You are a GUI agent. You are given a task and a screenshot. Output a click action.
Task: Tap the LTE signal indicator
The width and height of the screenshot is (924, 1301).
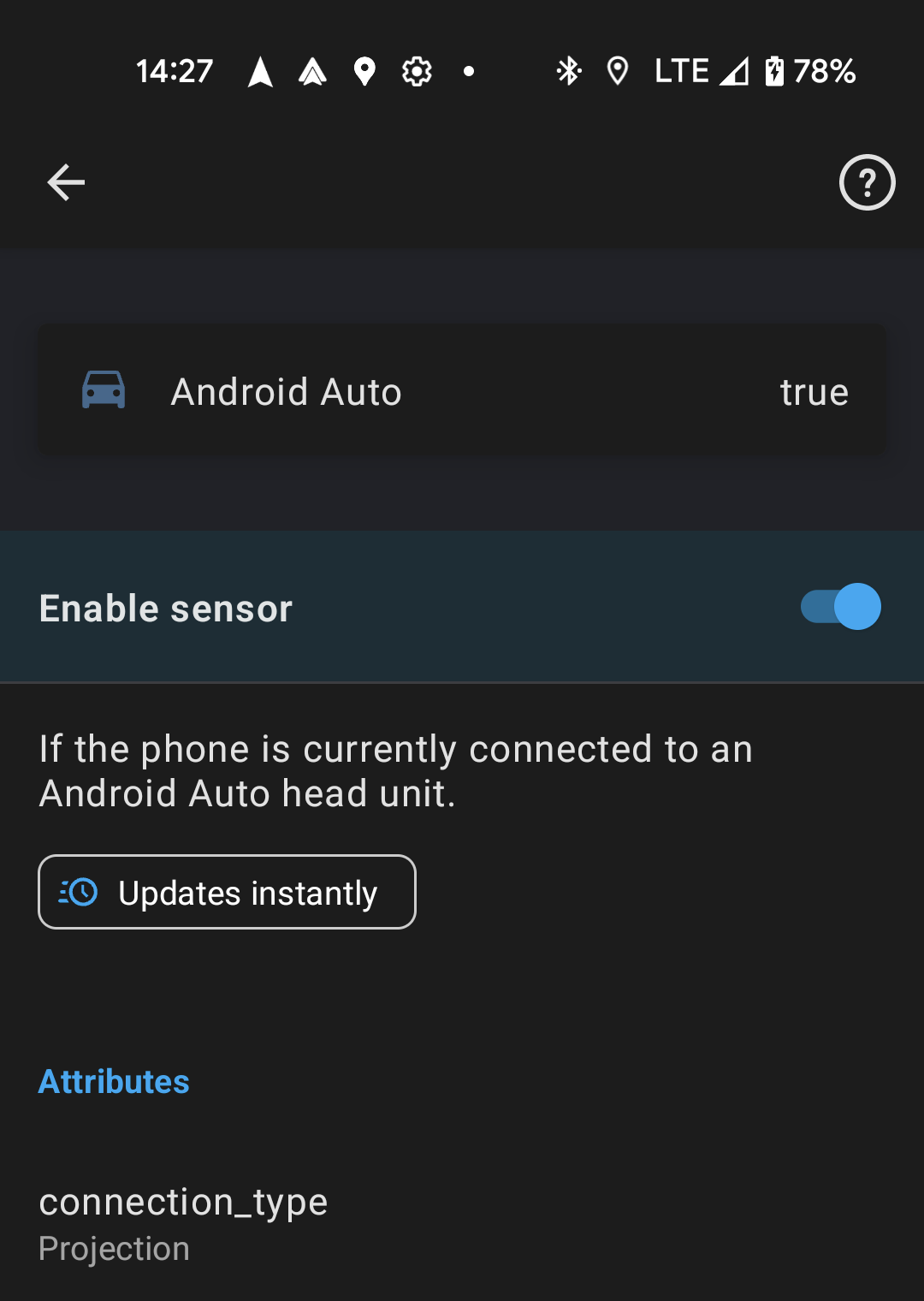(682, 71)
